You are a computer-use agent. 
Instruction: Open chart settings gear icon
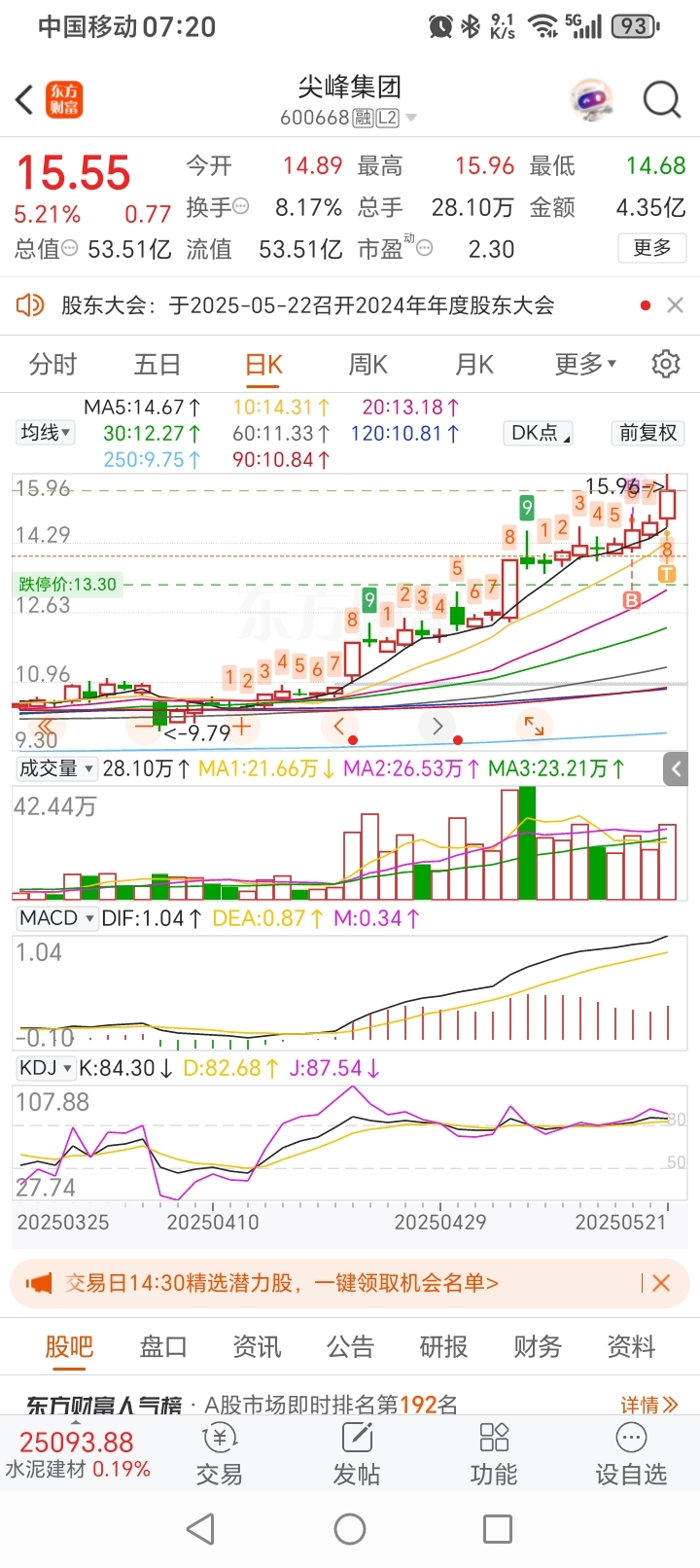pyautogui.click(x=666, y=365)
